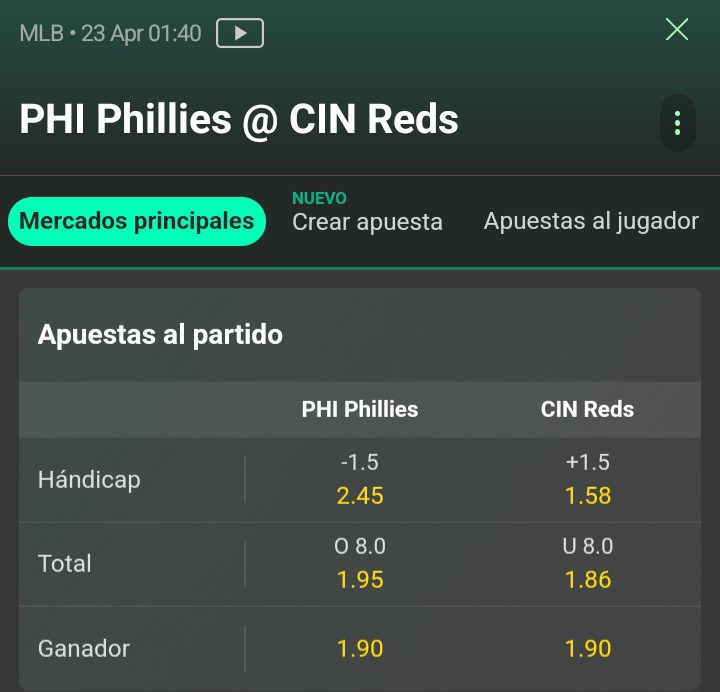
Task: Switch to Apuestas al jugador tab
Action: 591,221
